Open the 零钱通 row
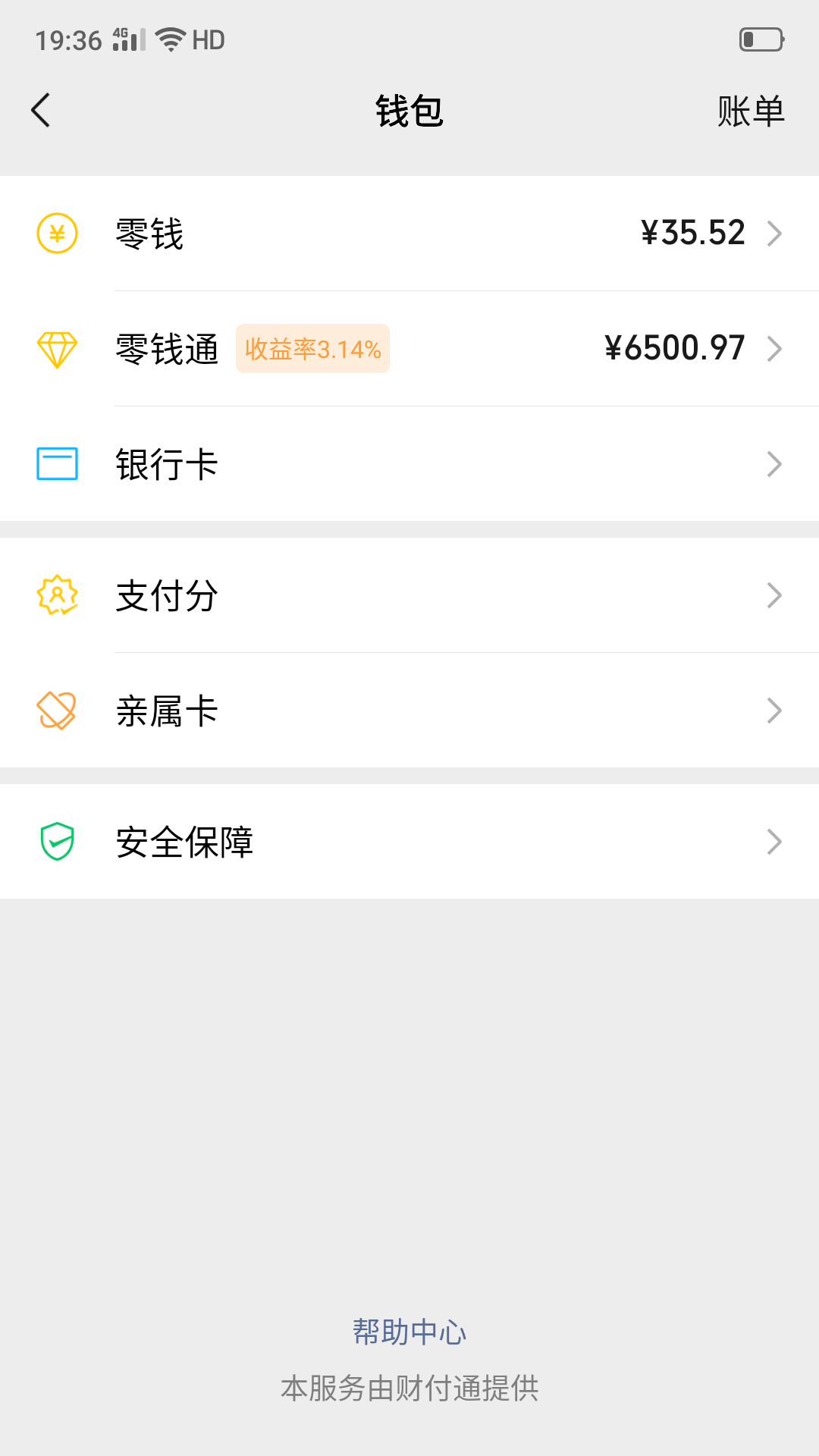This screenshot has width=819, height=1456. pos(409,349)
